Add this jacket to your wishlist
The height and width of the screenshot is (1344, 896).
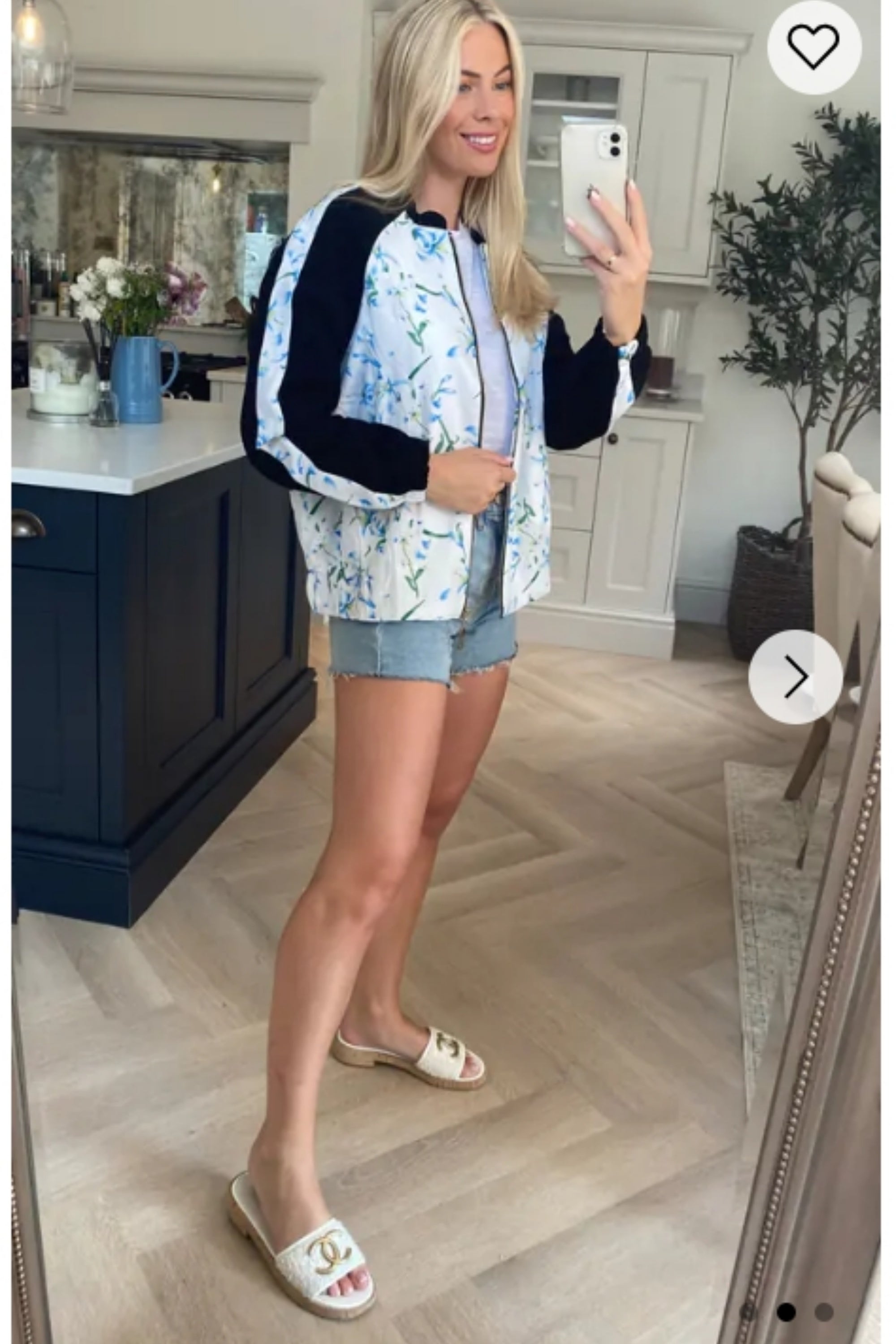click(813, 47)
